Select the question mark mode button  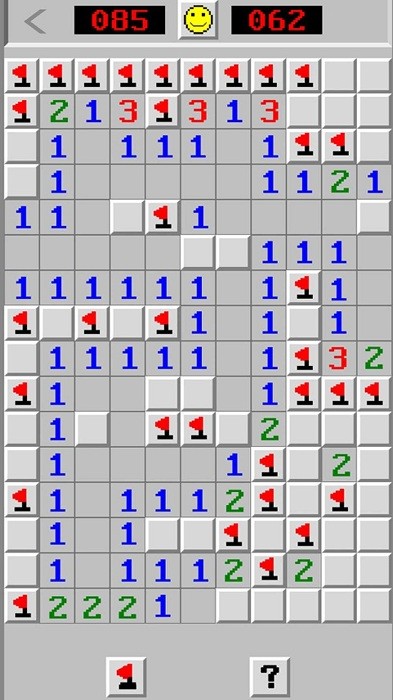(x=270, y=677)
